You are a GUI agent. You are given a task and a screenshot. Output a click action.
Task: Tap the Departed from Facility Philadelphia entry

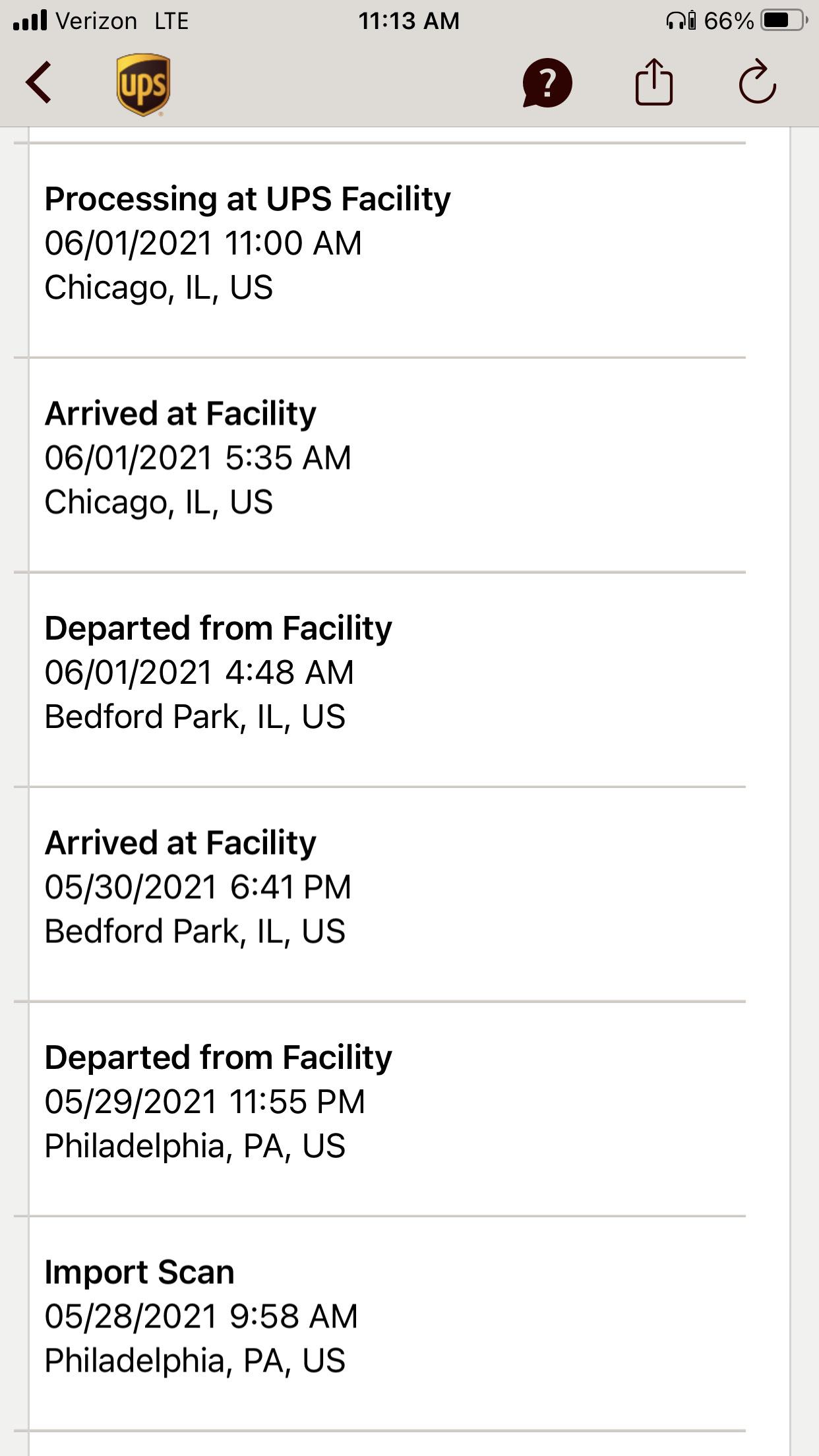(x=218, y=1058)
